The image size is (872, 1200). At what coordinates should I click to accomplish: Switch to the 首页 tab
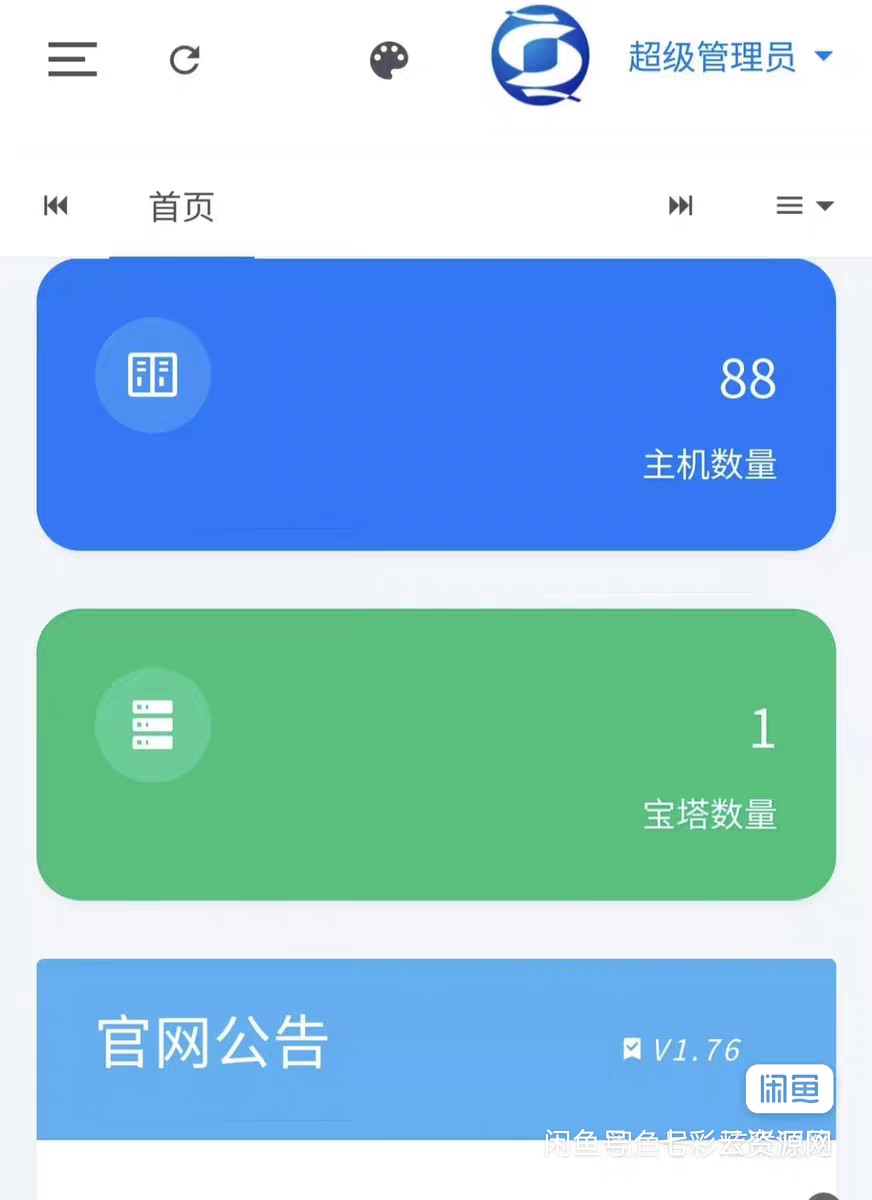181,207
